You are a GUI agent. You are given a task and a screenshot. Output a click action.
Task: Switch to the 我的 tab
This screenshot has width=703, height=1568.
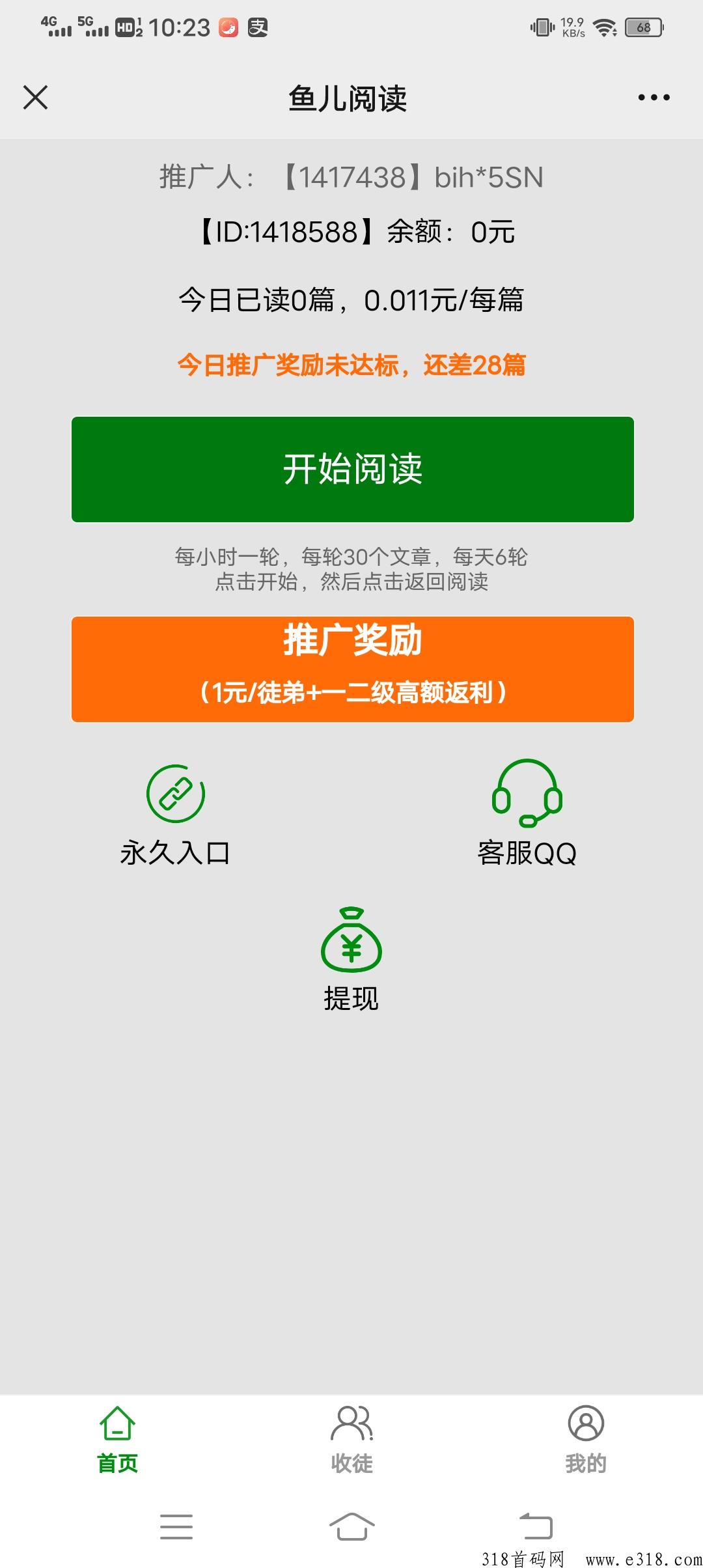tap(586, 1440)
